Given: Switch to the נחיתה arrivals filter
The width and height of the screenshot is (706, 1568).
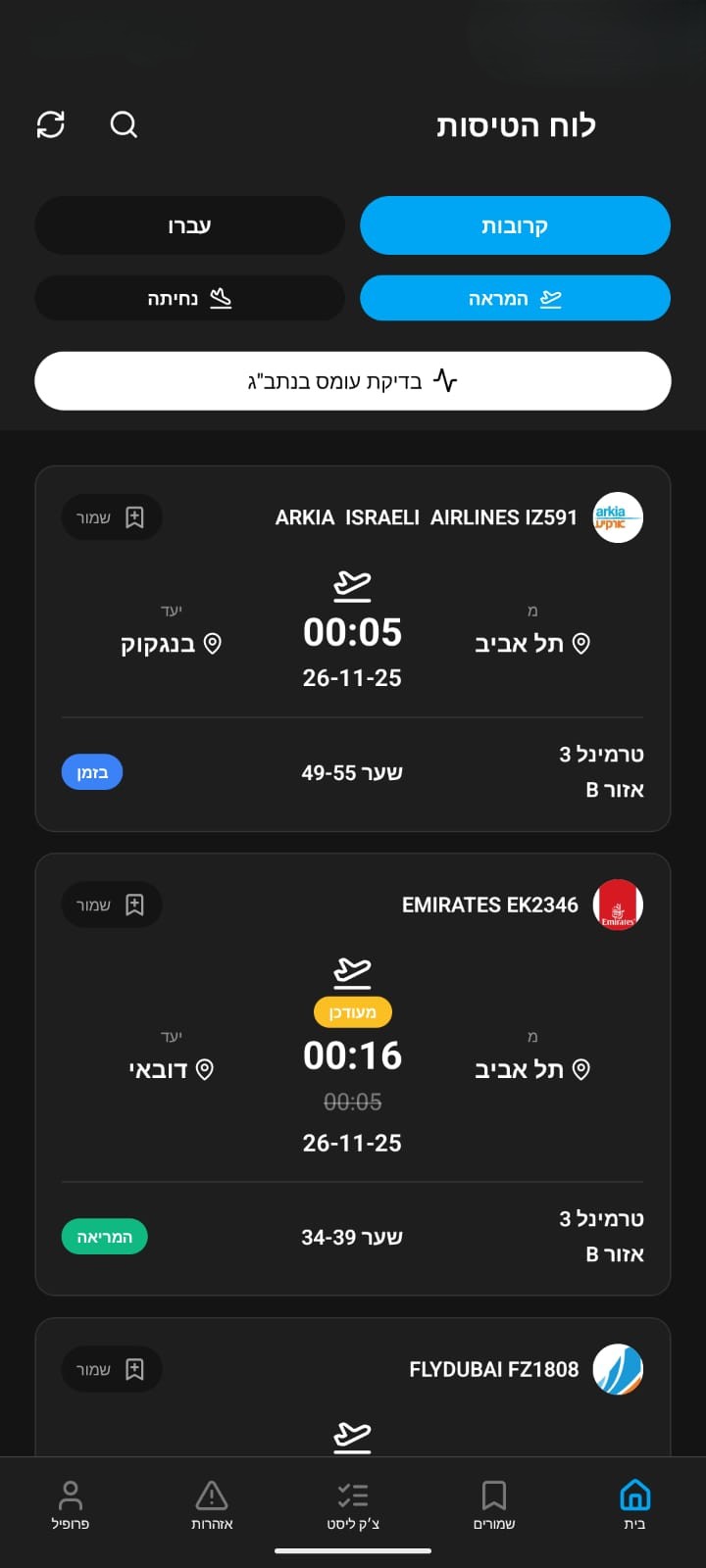Looking at the screenshot, I should coord(189,298).
